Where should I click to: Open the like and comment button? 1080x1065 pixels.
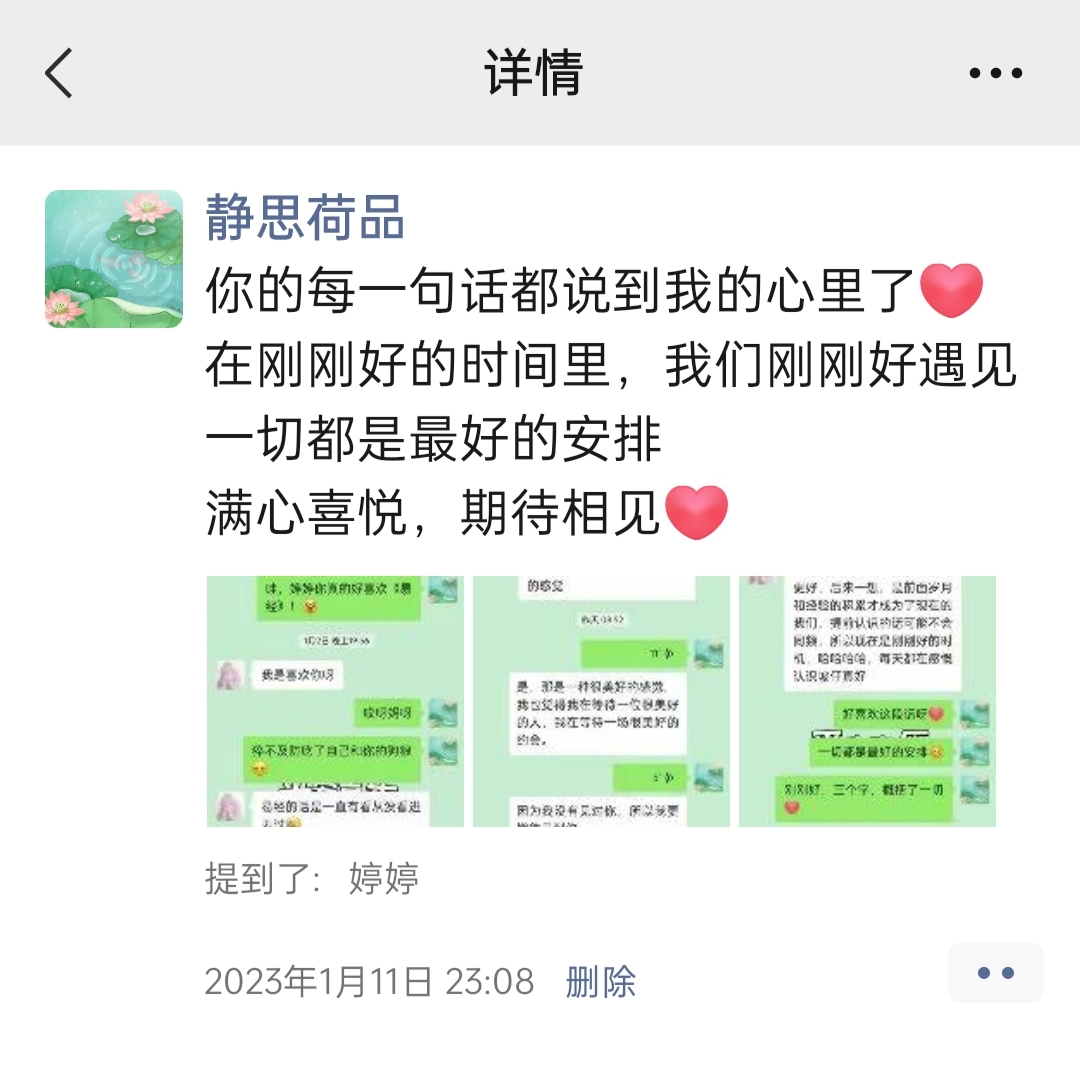point(995,973)
